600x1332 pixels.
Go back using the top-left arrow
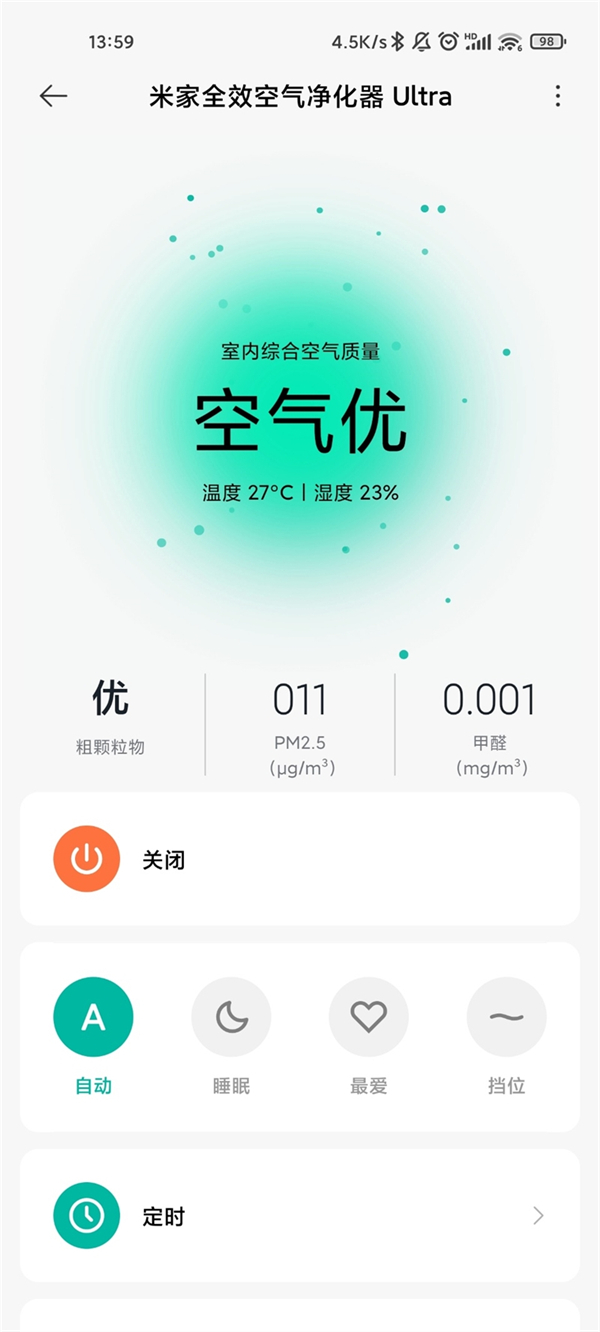click(x=53, y=96)
